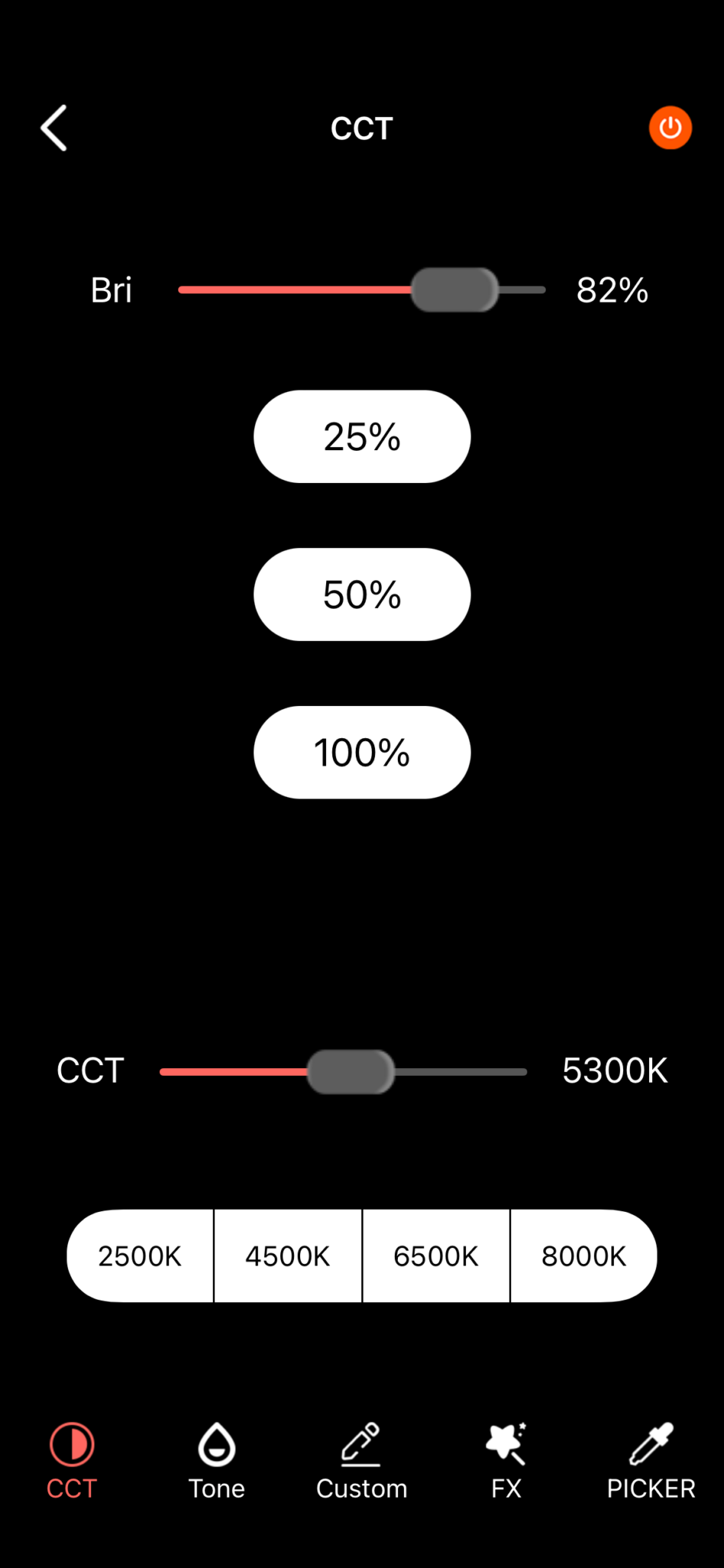Select the 2500K preset
724x1568 pixels.
pyautogui.click(x=140, y=1256)
